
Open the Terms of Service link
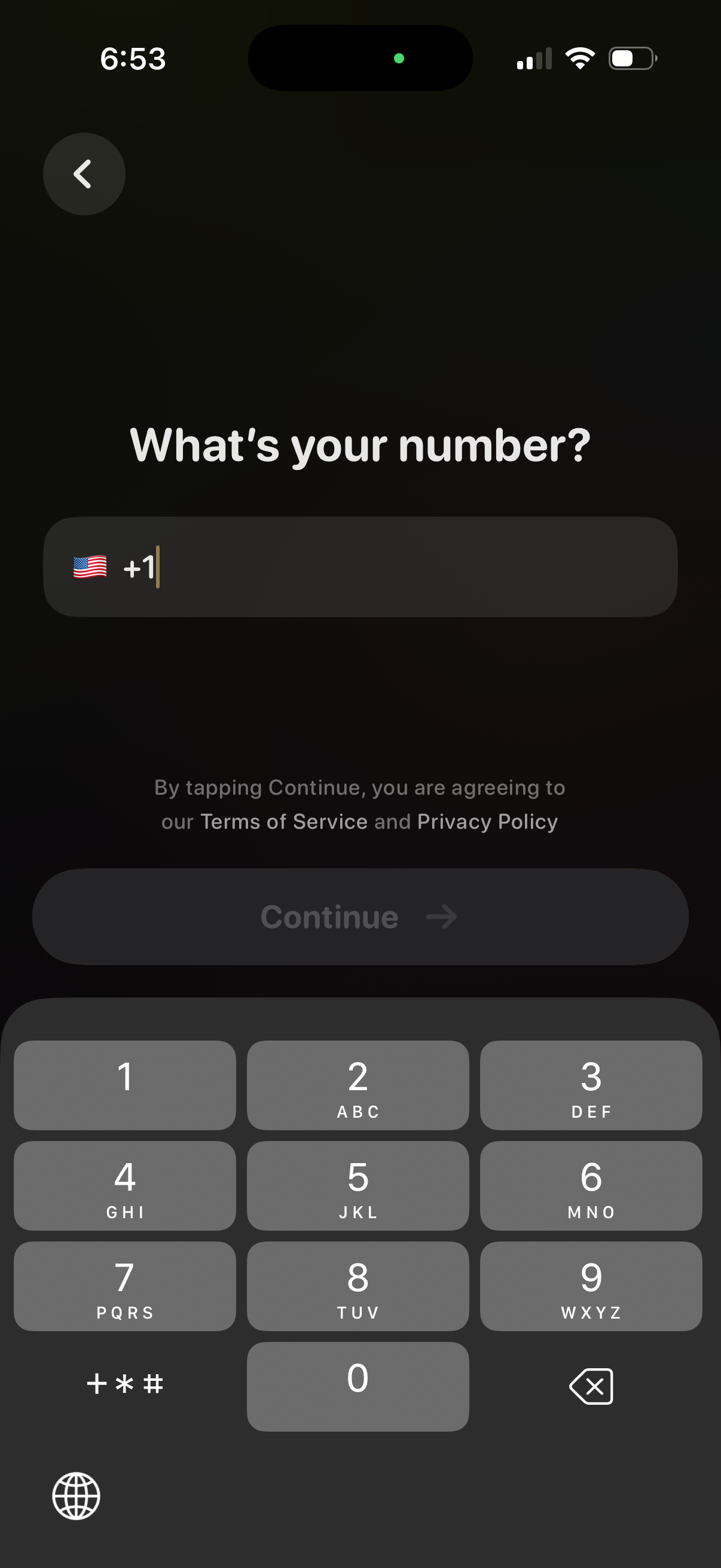point(283,822)
